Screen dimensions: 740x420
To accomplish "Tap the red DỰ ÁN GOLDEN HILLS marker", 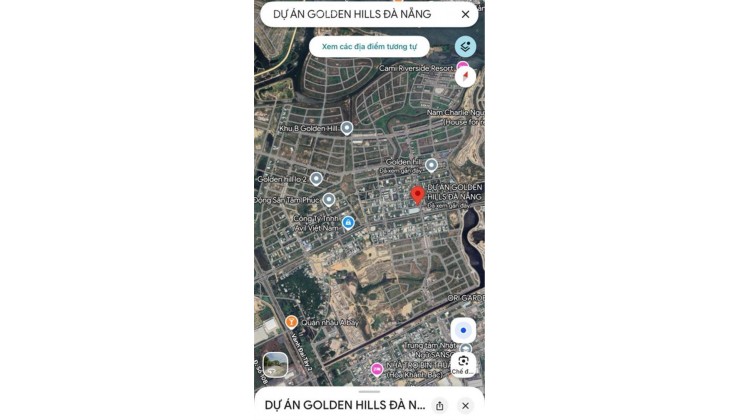I will (x=418, y=194).
